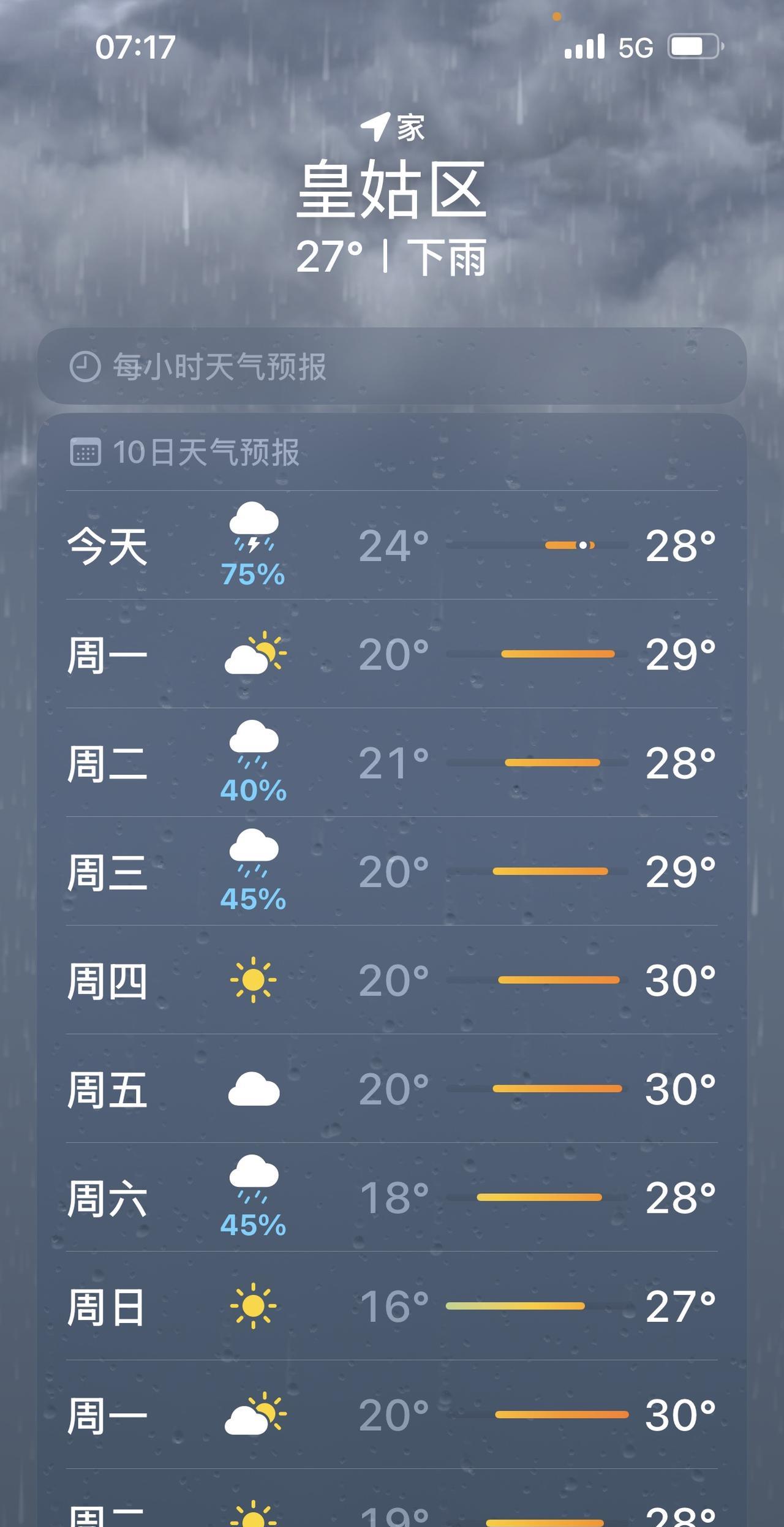Open the 每小时天气预报 hourly forecast card

(x=392, y=366)
